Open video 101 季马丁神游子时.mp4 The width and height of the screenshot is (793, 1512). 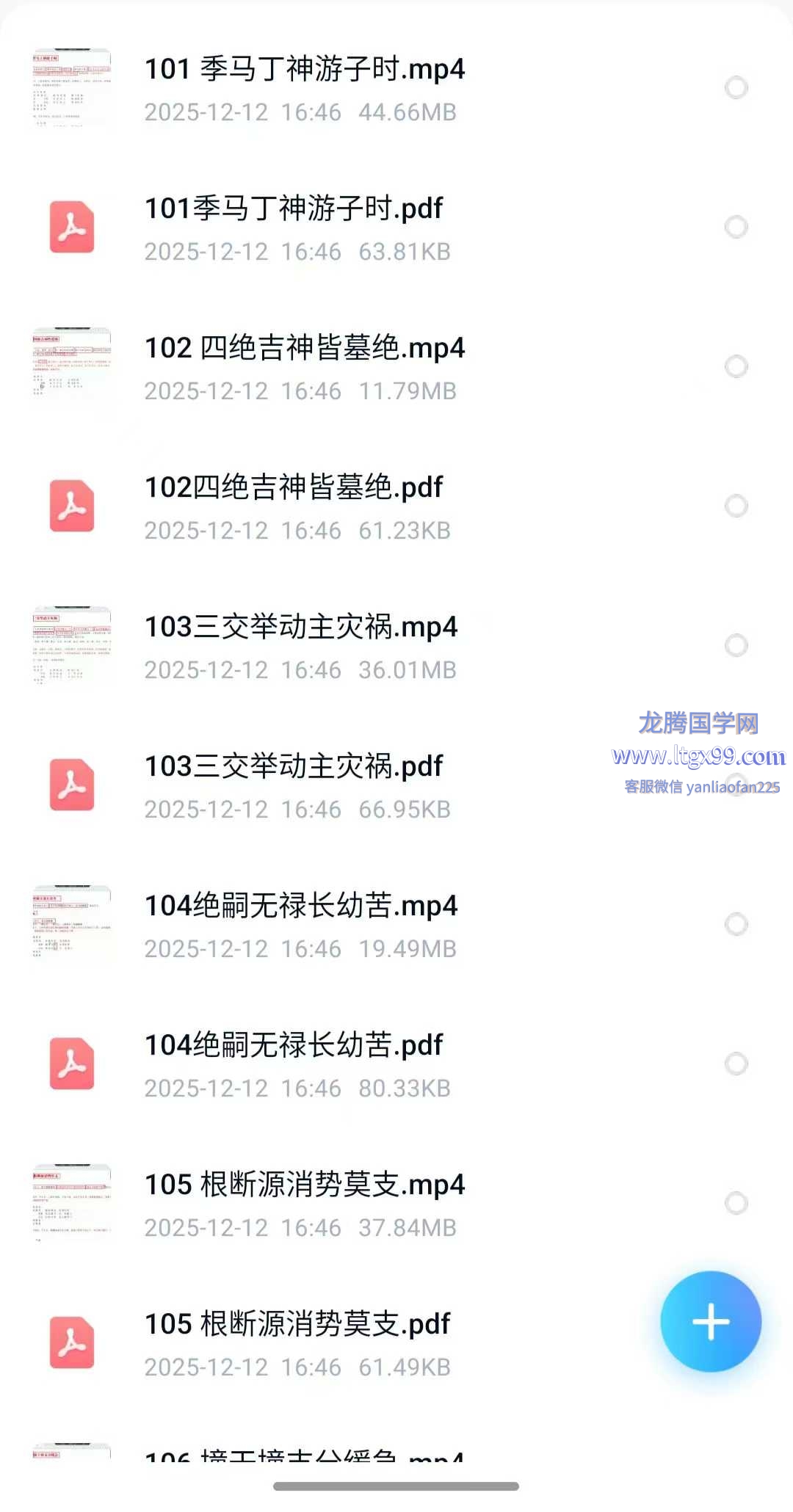click(304, 70)
